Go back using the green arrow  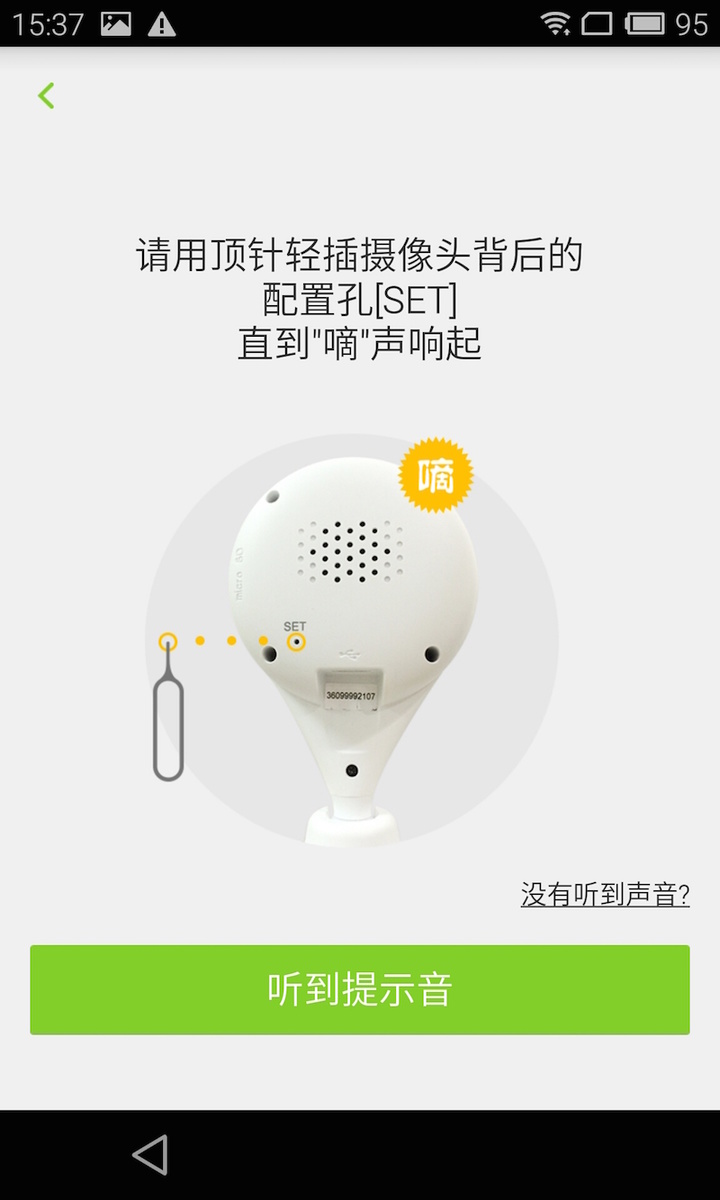46,96
